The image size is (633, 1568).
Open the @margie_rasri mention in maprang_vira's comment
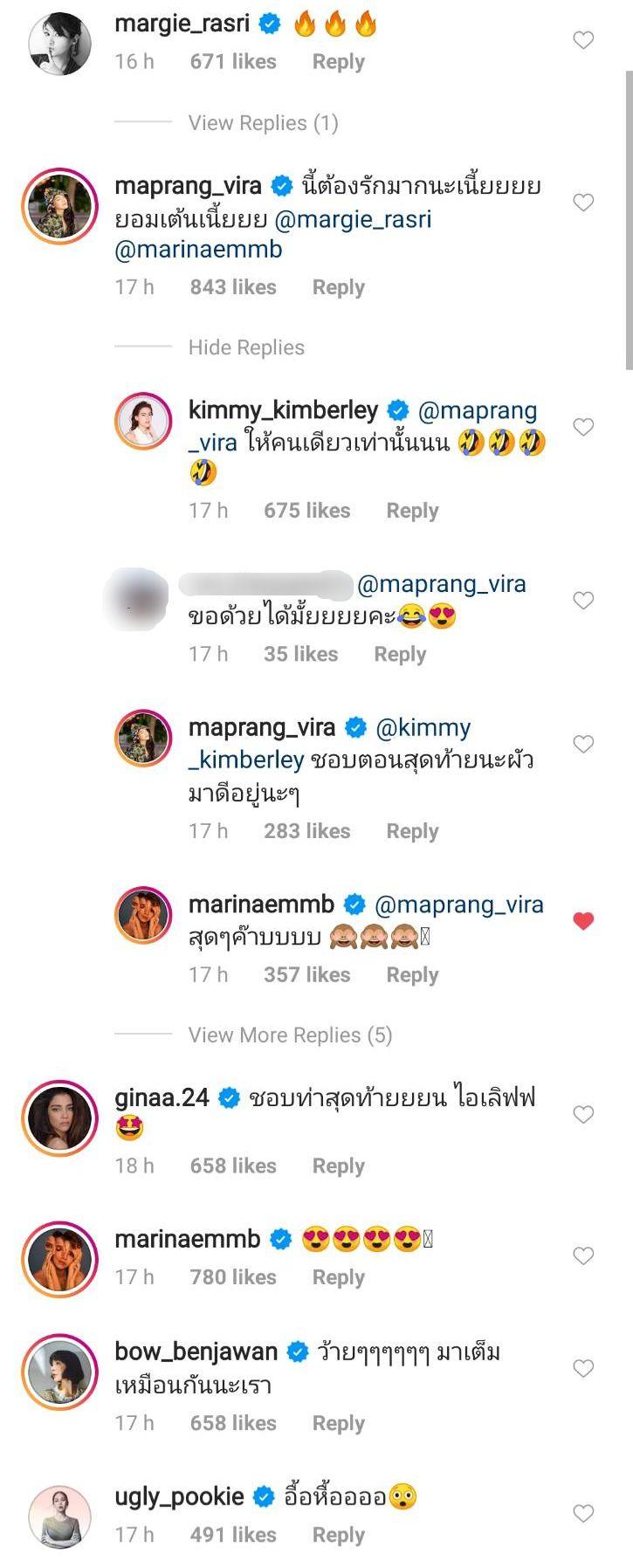tap(353, 219)
